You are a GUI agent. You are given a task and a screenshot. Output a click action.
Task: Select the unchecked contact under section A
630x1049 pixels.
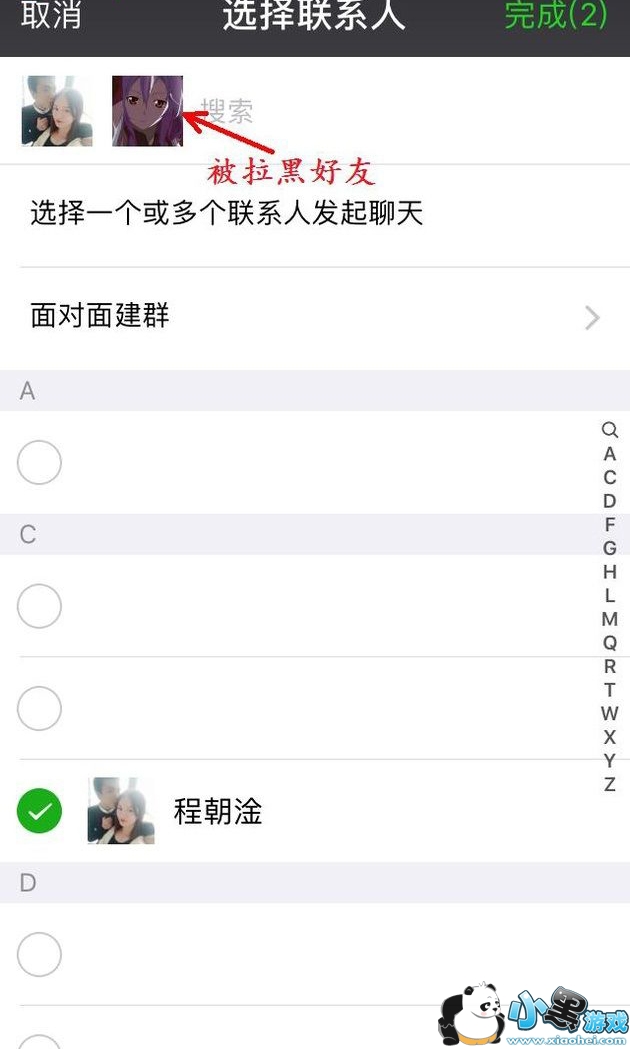pos(40,463)
